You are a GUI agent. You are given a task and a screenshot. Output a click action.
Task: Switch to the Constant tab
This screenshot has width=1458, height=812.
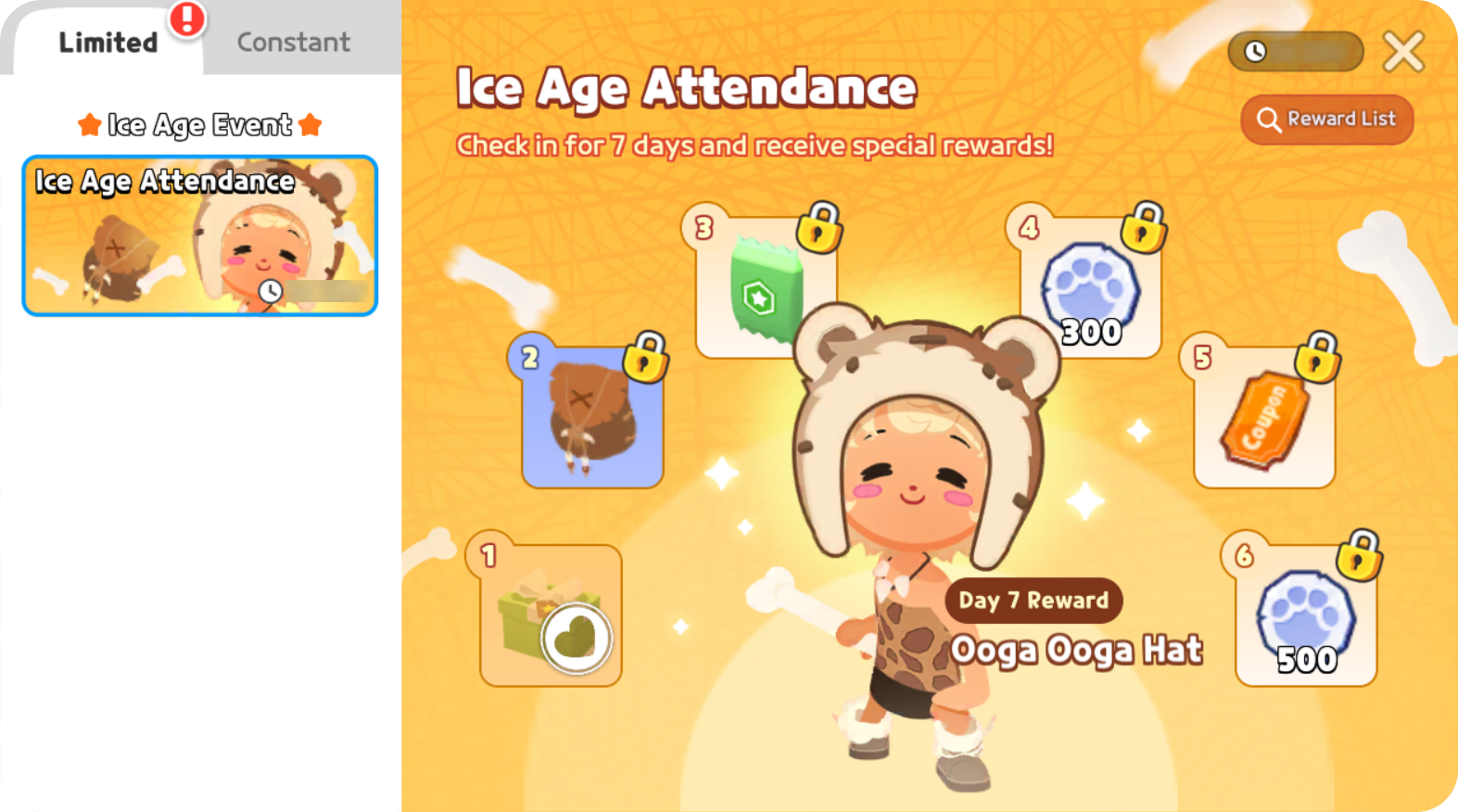294,42
